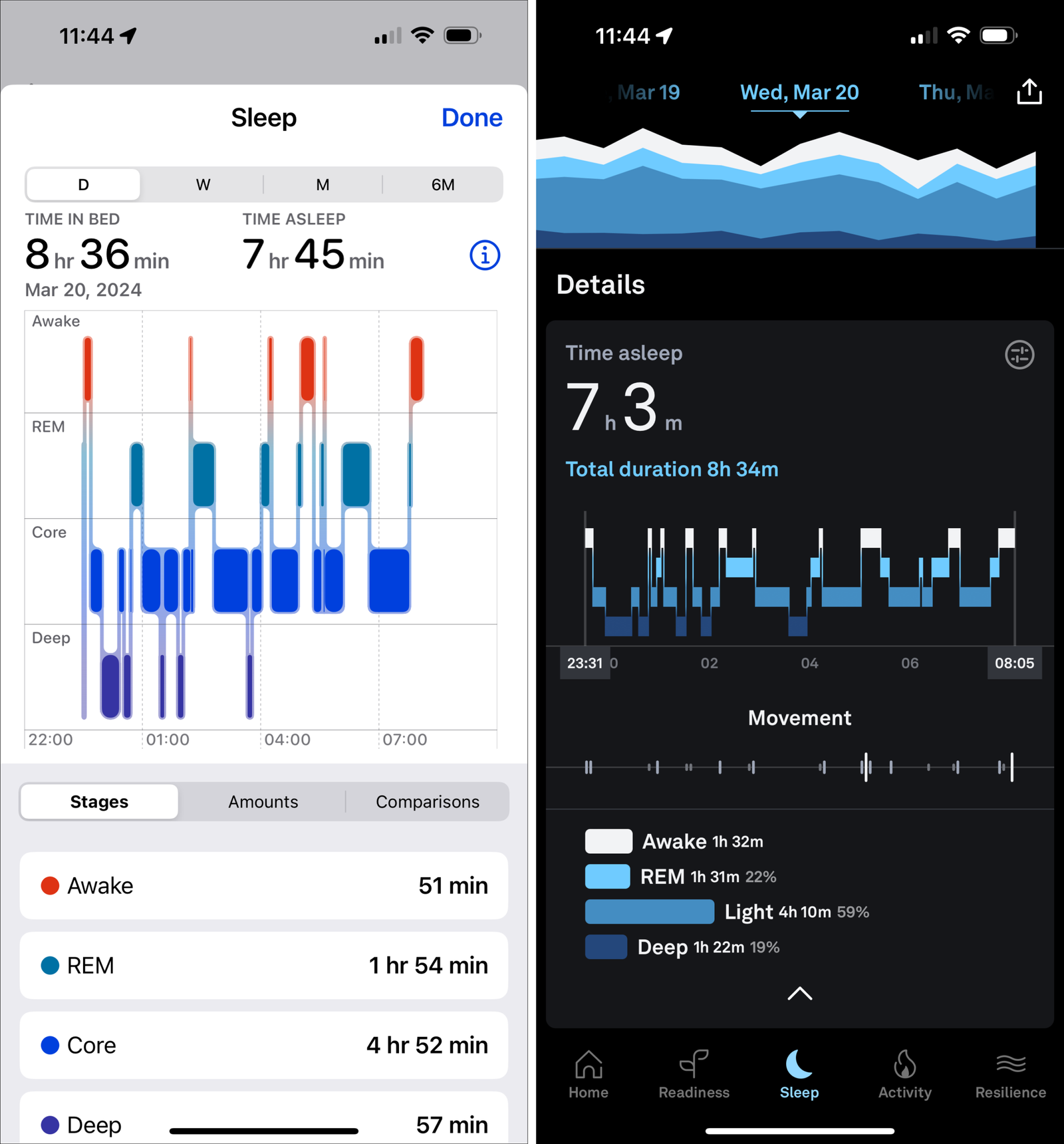Open the Readiness tab
The image size is (1064, 1144).
point(694,1073)
